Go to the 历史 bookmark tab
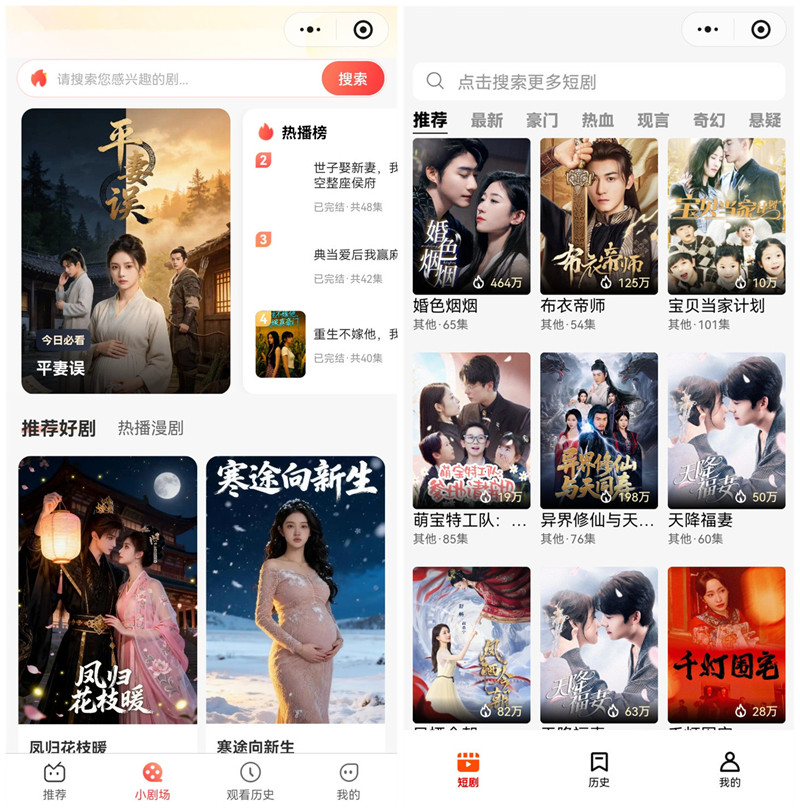 coord(599,770)
